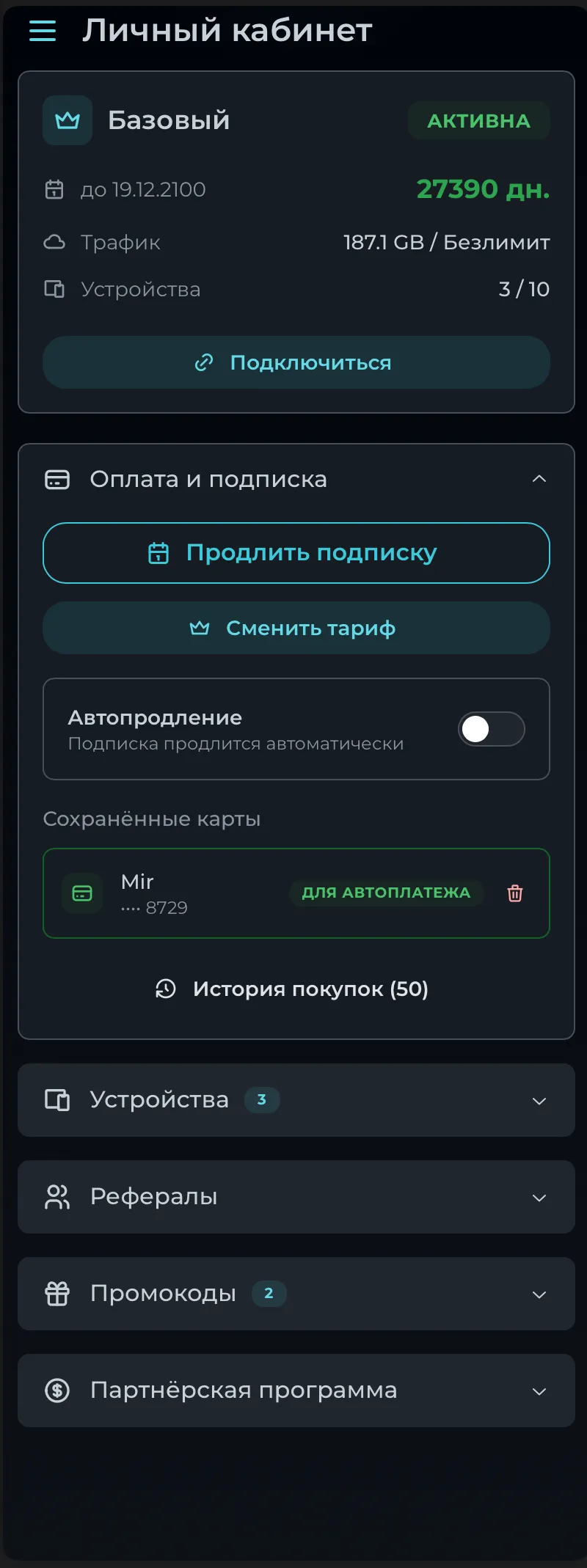Click the bank card icon near Оплата и подписка
Image resolution: width=587 pixels, height=1568 pixels.
click(x=57, y=479)
